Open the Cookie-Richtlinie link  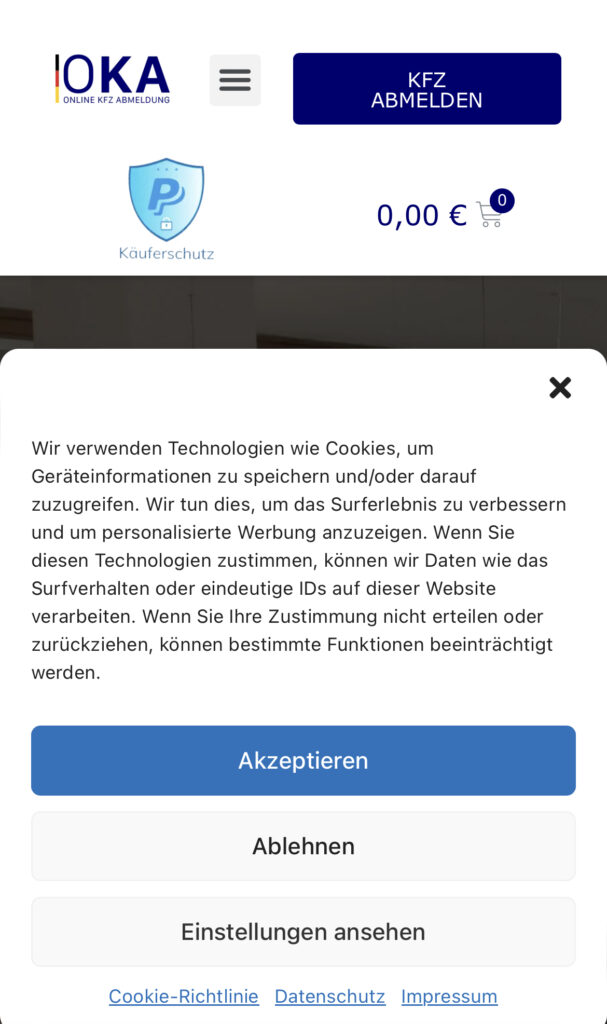pos(183,996)
